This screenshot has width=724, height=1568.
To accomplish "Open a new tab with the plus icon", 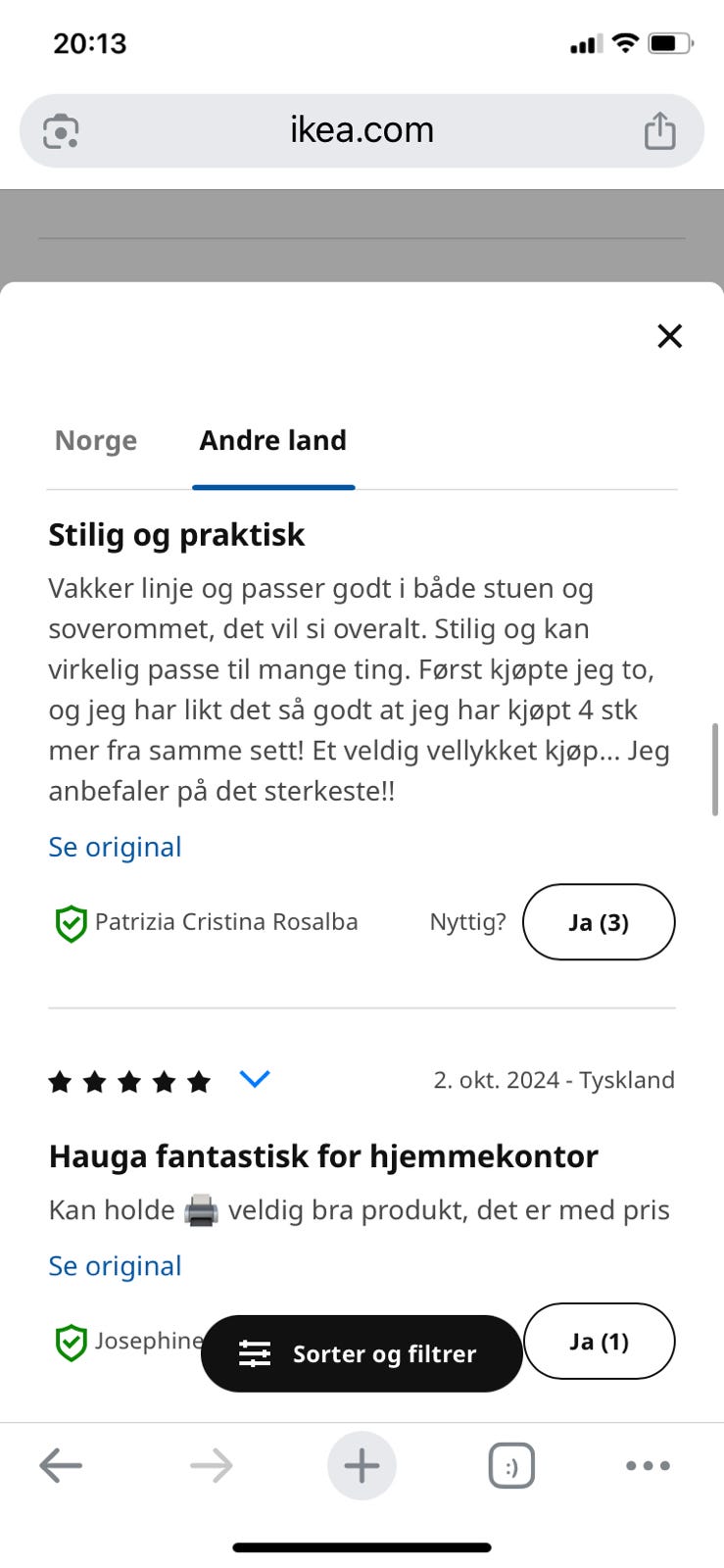I will point(362,1465).
